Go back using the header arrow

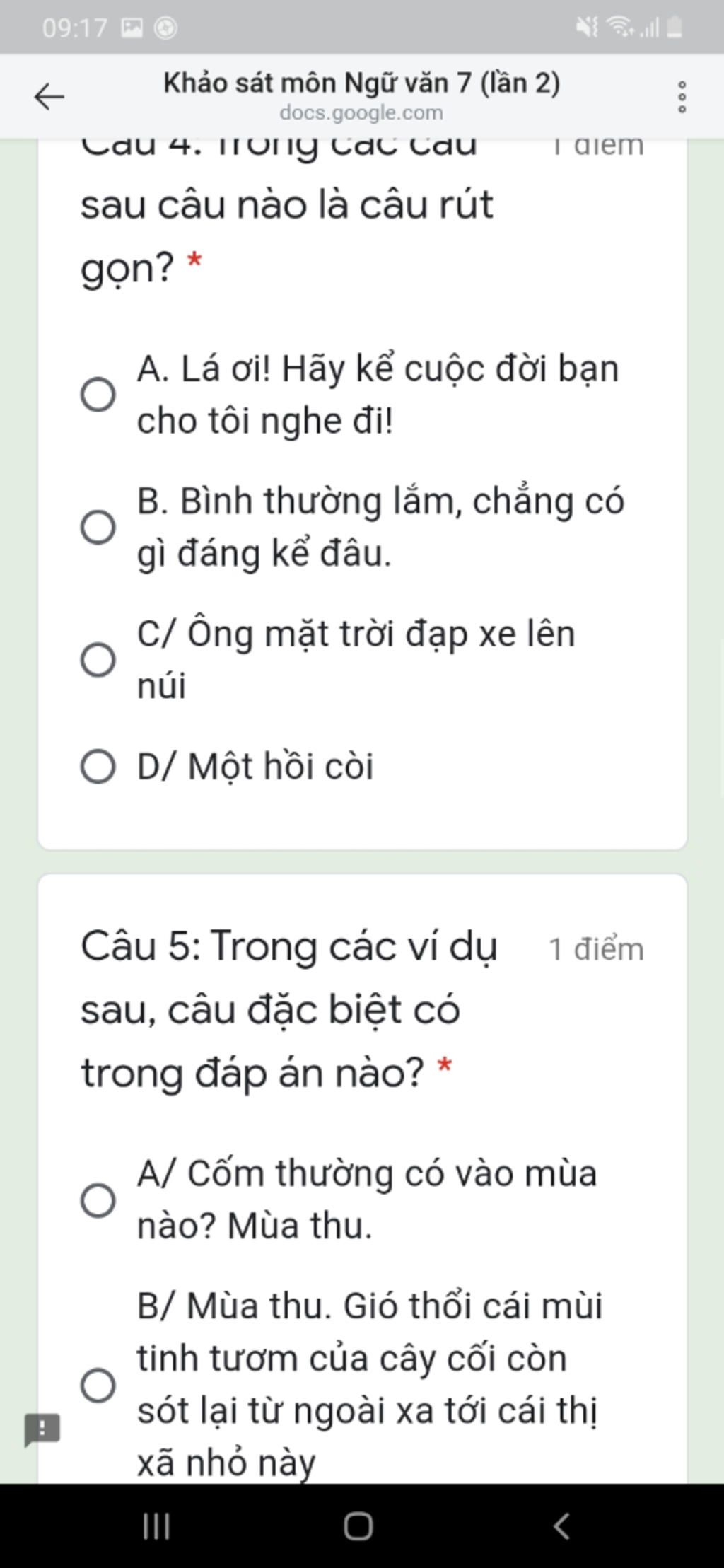pyautogui.click(x=49, y=97)
